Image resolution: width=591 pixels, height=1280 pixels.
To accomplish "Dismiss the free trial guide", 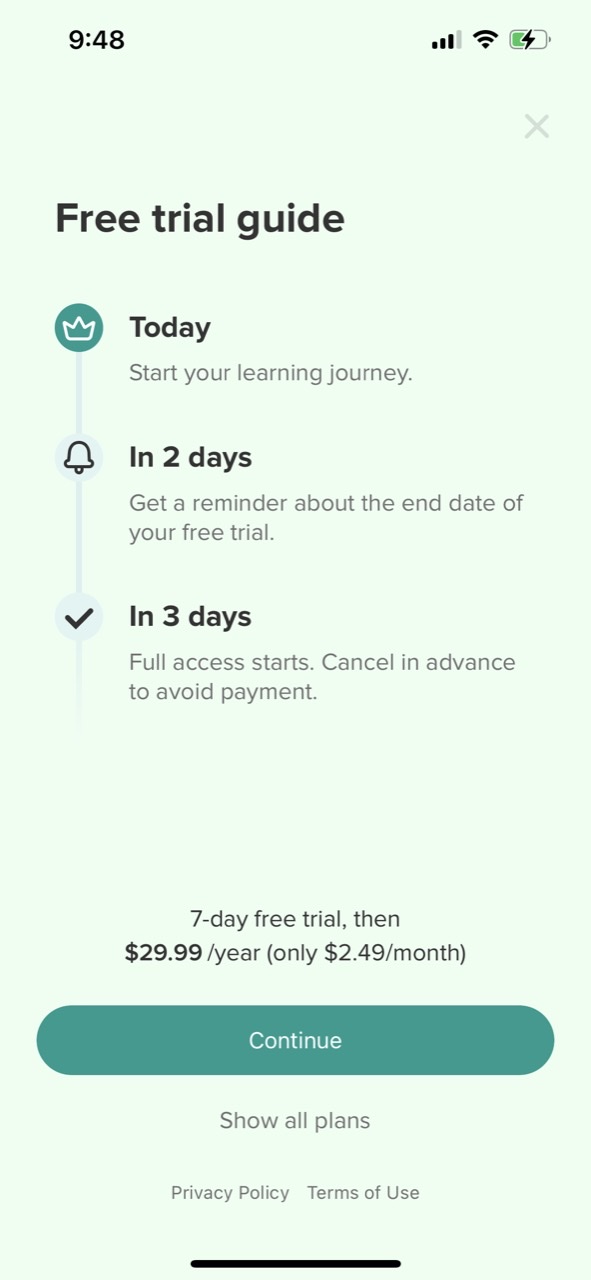I will pos(537,126).
